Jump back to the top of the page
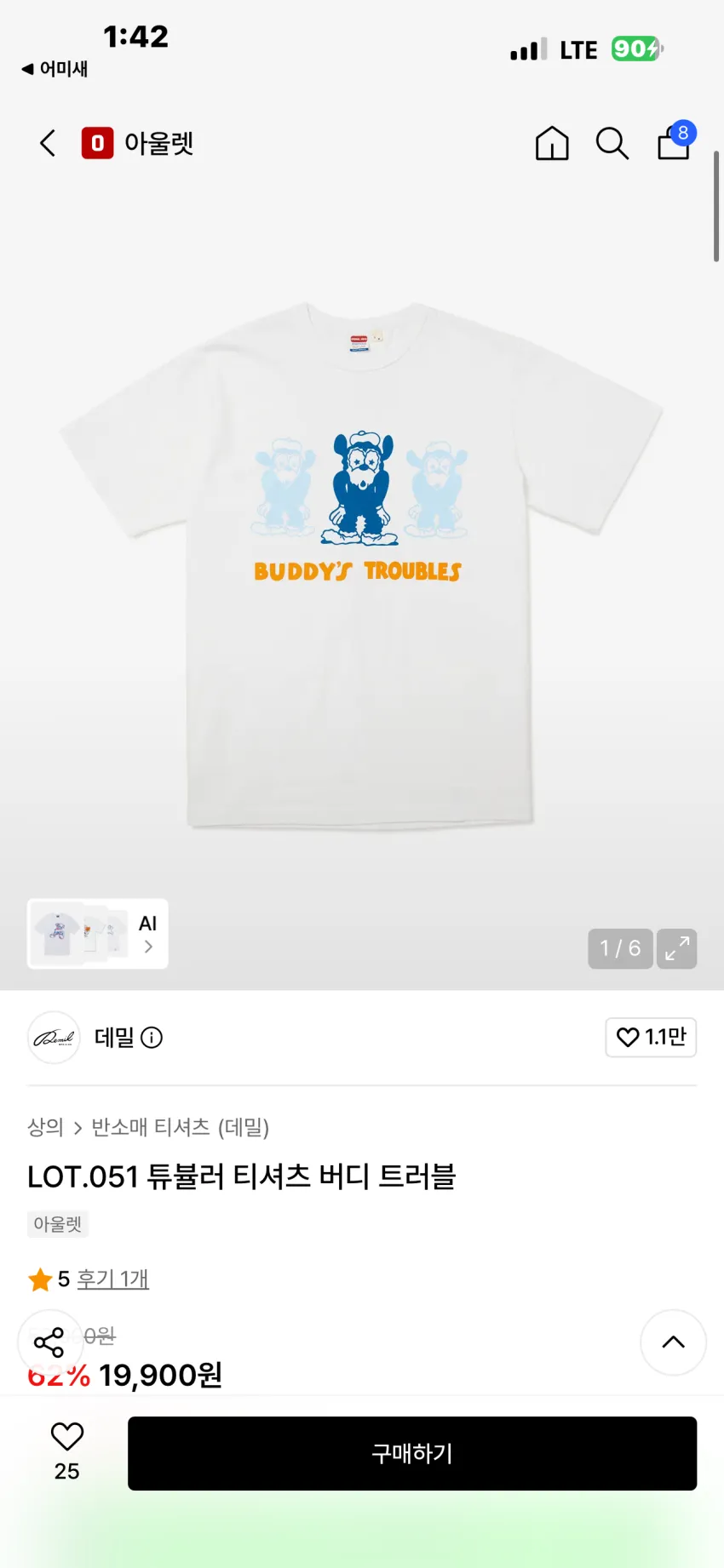724x1568 pixels. coord(673,1342)
